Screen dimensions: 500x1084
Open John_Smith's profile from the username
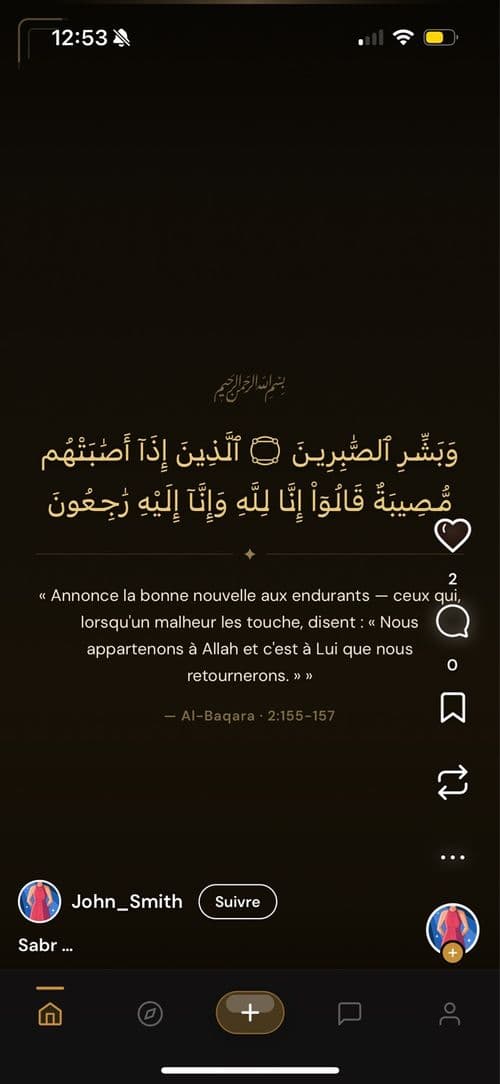[x=127, y=901]
